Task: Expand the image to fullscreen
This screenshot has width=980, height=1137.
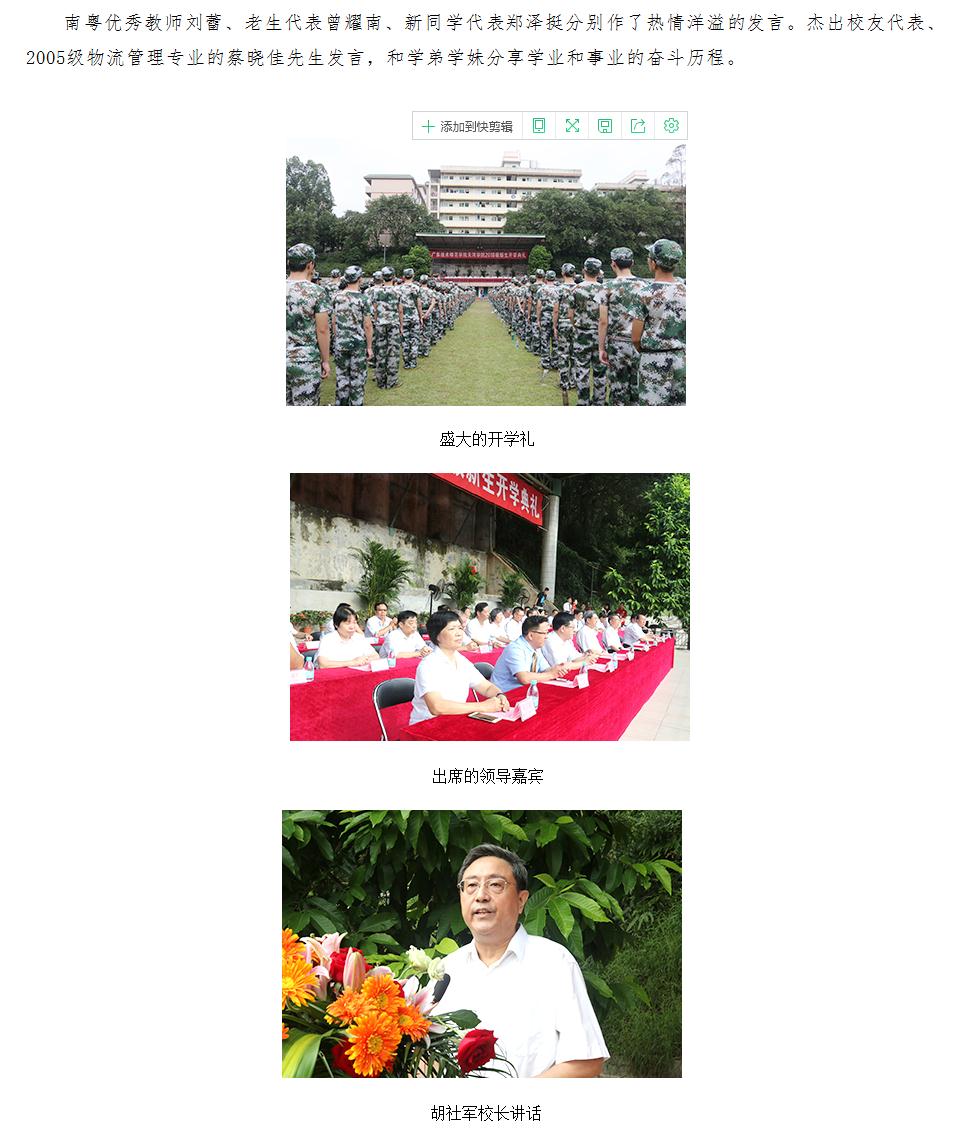Action: (x=572, y=126)
